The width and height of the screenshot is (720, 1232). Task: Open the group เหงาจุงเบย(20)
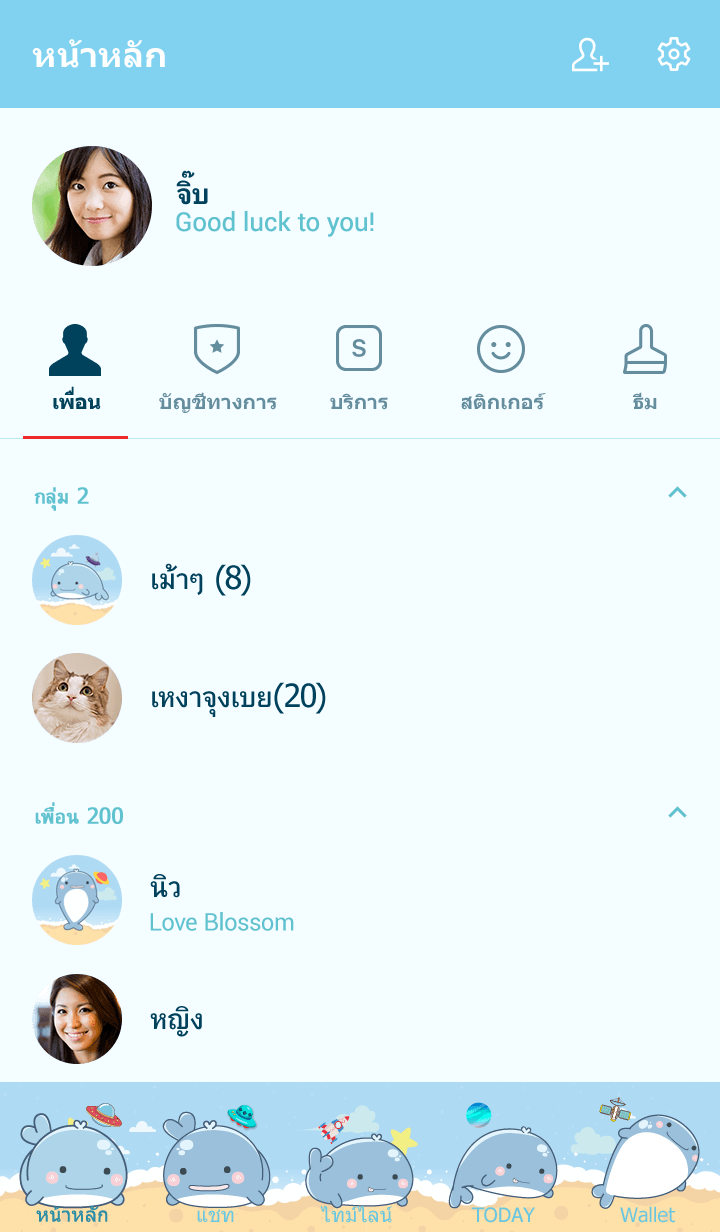click(238, 698)
